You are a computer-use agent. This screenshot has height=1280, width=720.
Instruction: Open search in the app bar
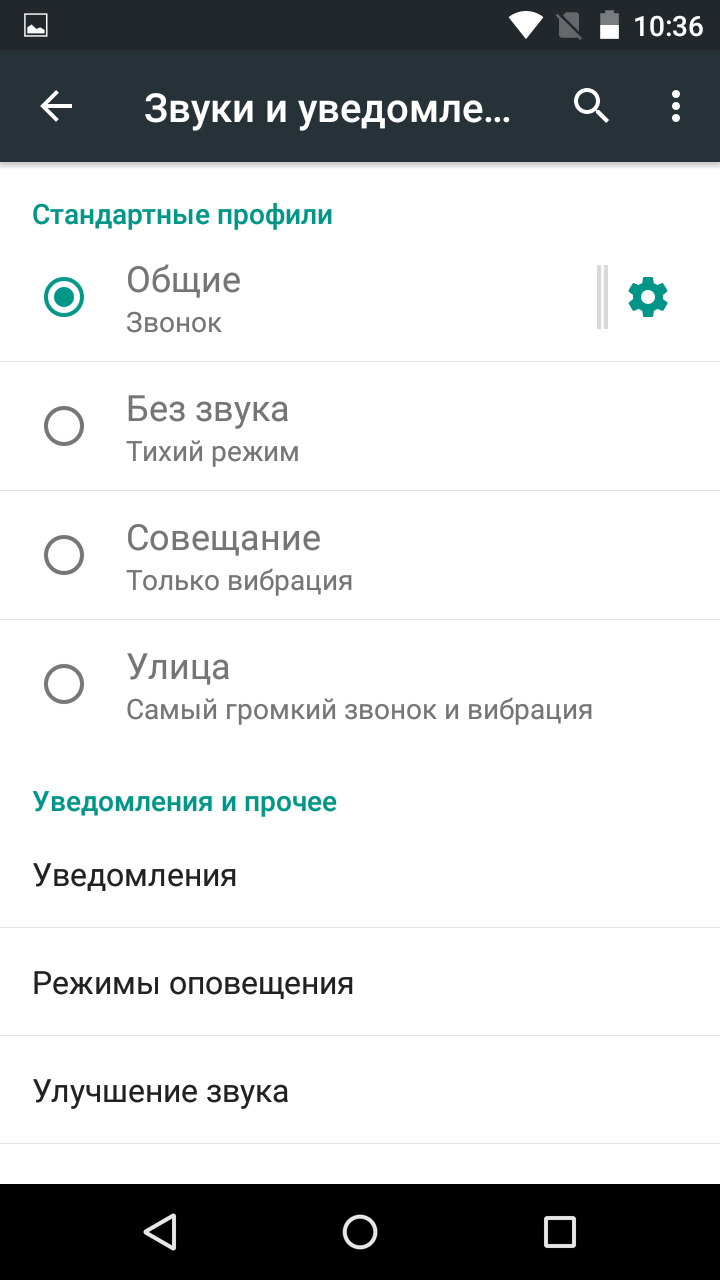click(x=591, y=106)
